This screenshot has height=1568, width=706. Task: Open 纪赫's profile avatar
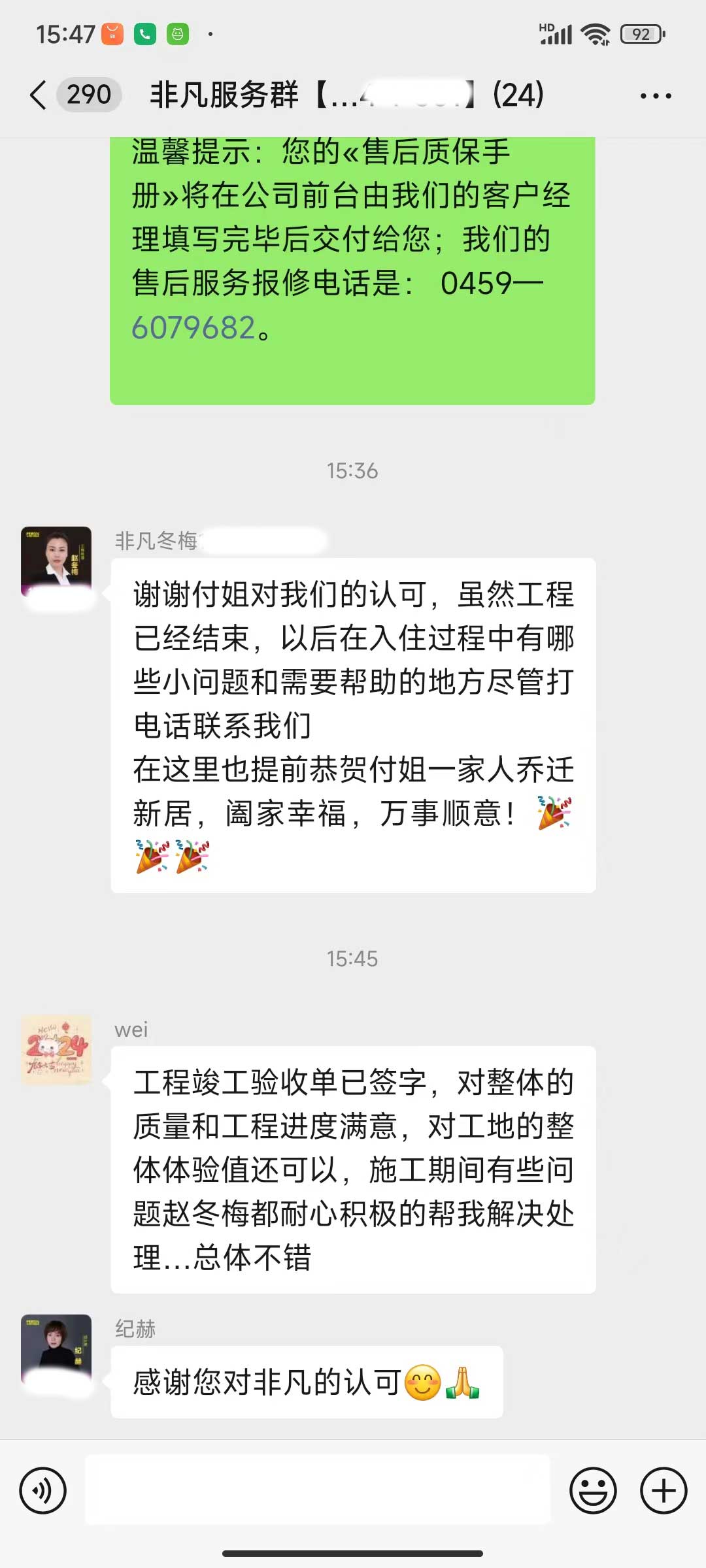[x=56, y=1348]
